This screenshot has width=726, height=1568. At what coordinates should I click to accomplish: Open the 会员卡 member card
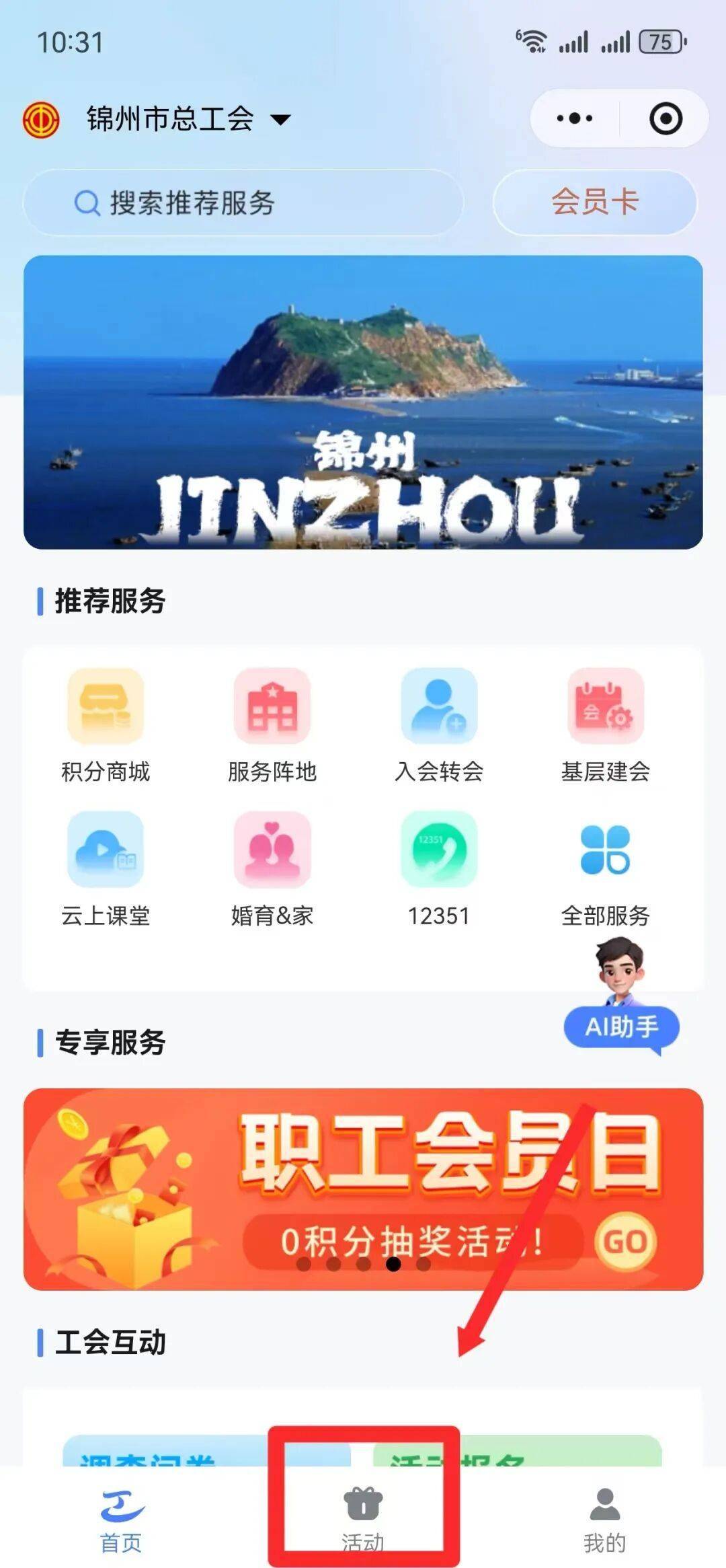tap(595, 202)
